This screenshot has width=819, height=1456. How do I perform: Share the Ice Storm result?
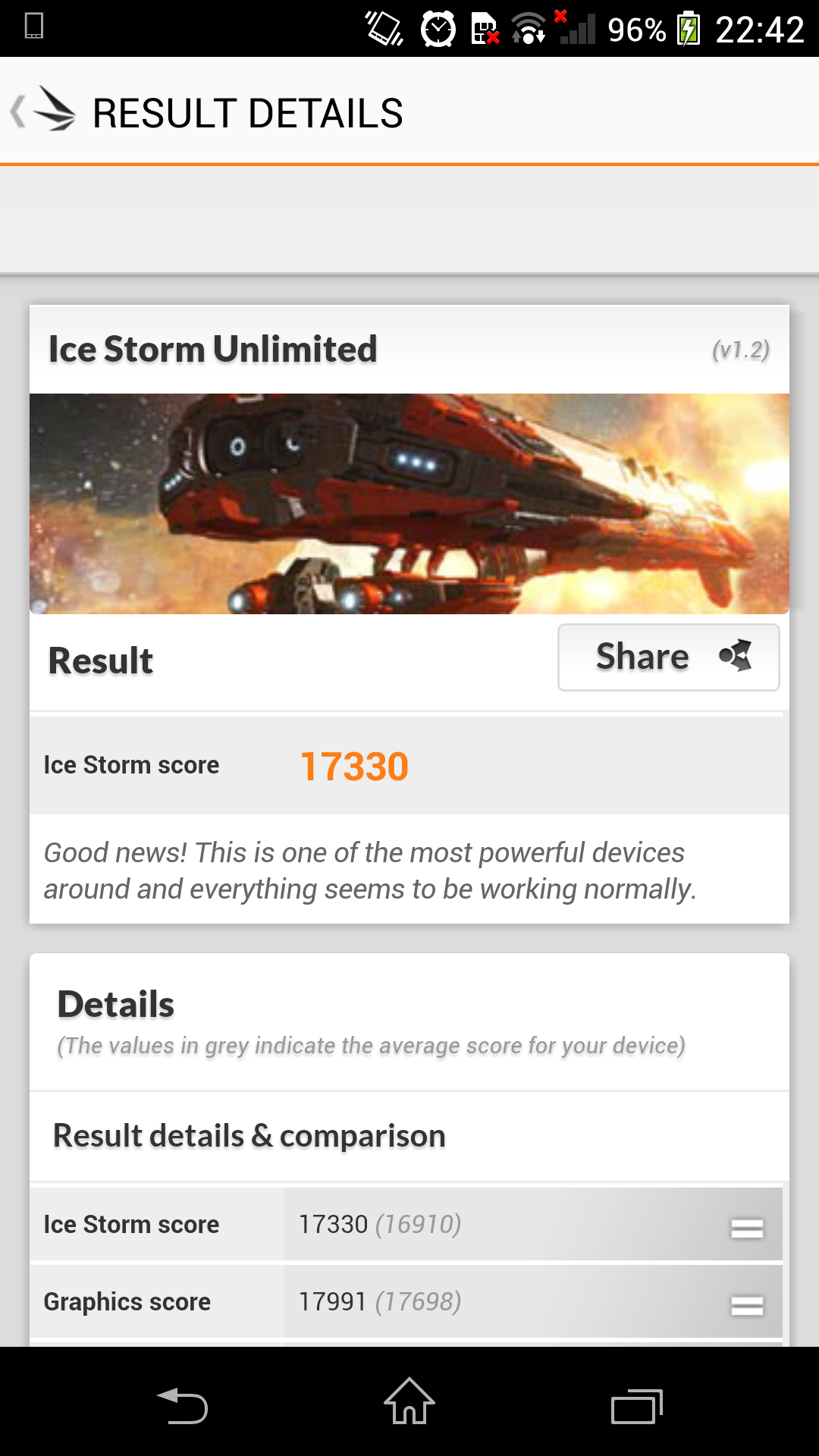click(668, 657)
